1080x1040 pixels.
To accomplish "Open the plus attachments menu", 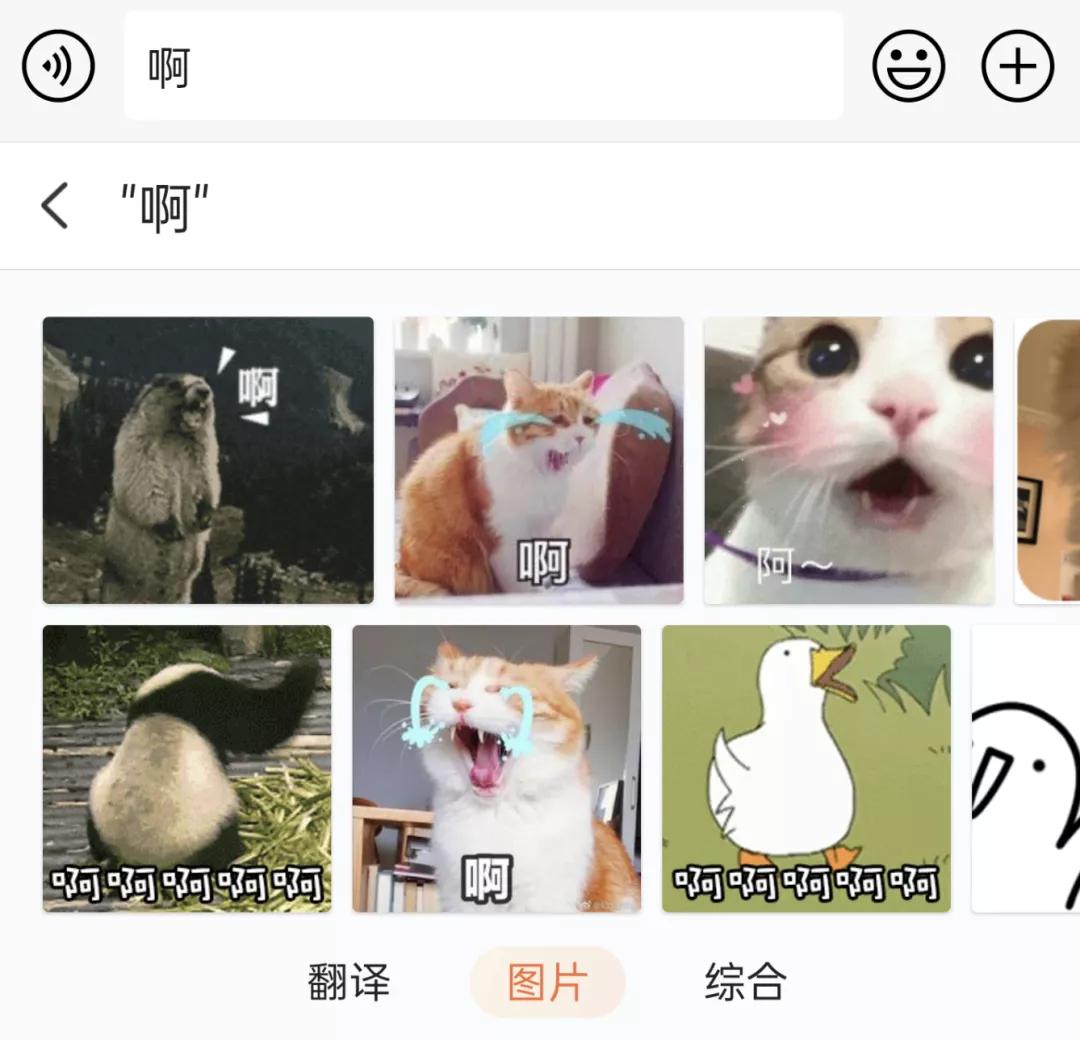I will tap(1017, 66).
